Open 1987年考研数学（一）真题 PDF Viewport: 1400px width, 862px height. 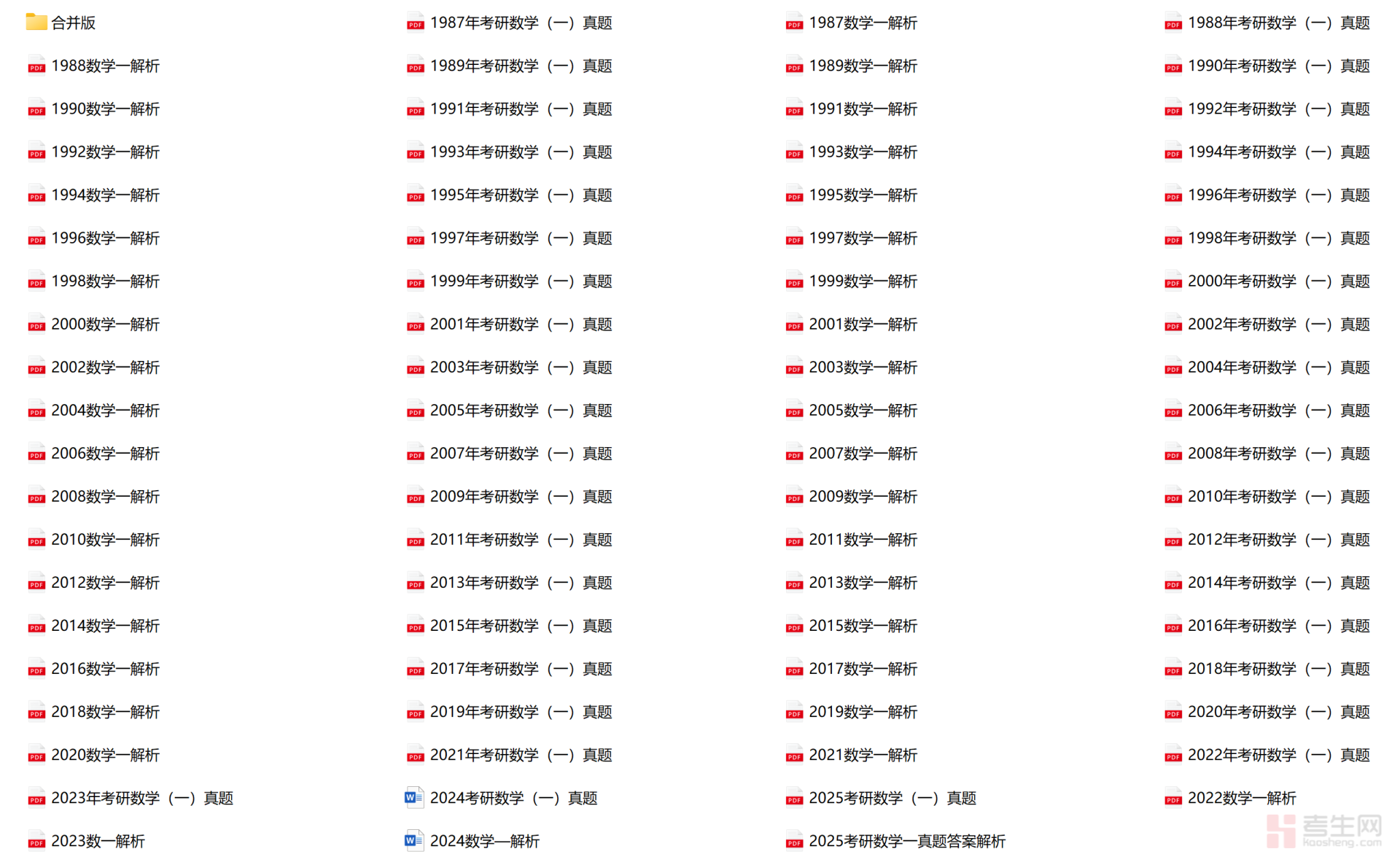point(520,23)
